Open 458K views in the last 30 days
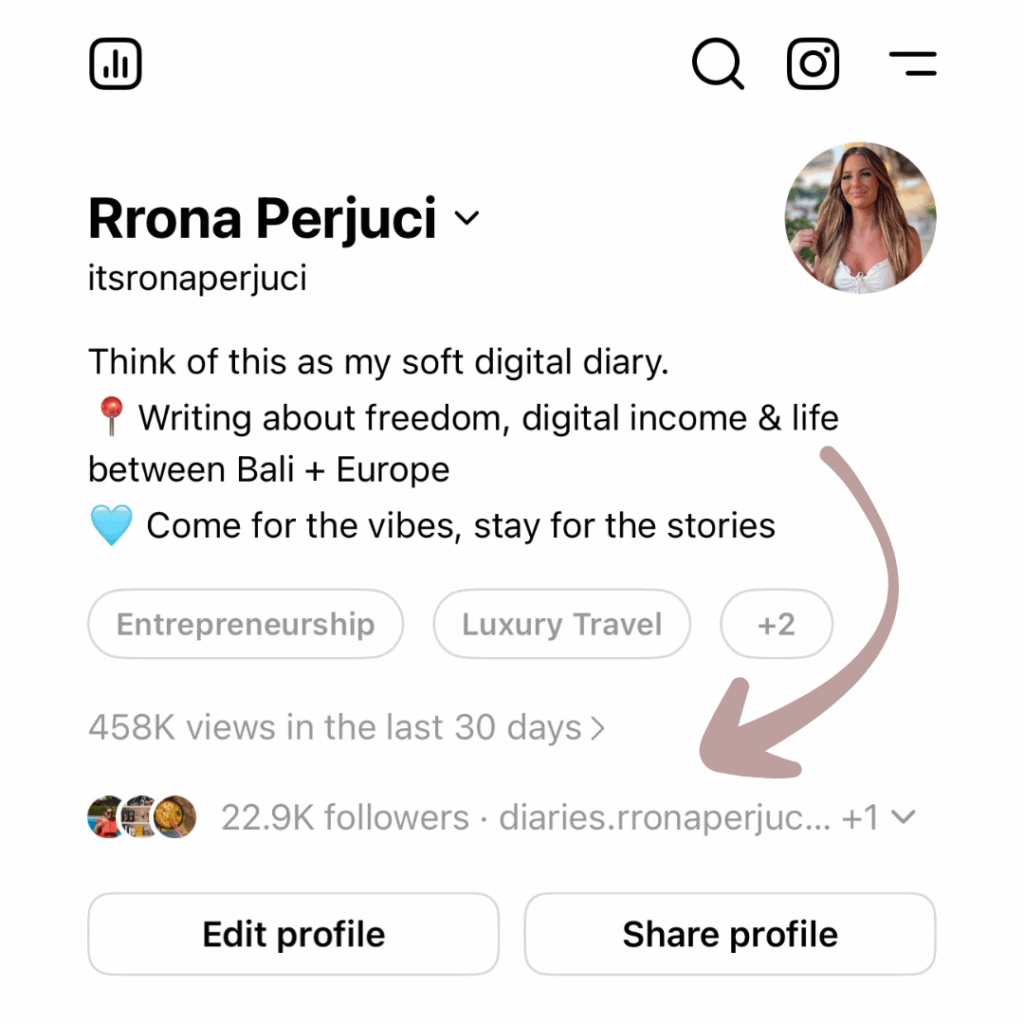Screen dimensions: 1024x1024 pyautogui.click(x=346, y=727)
